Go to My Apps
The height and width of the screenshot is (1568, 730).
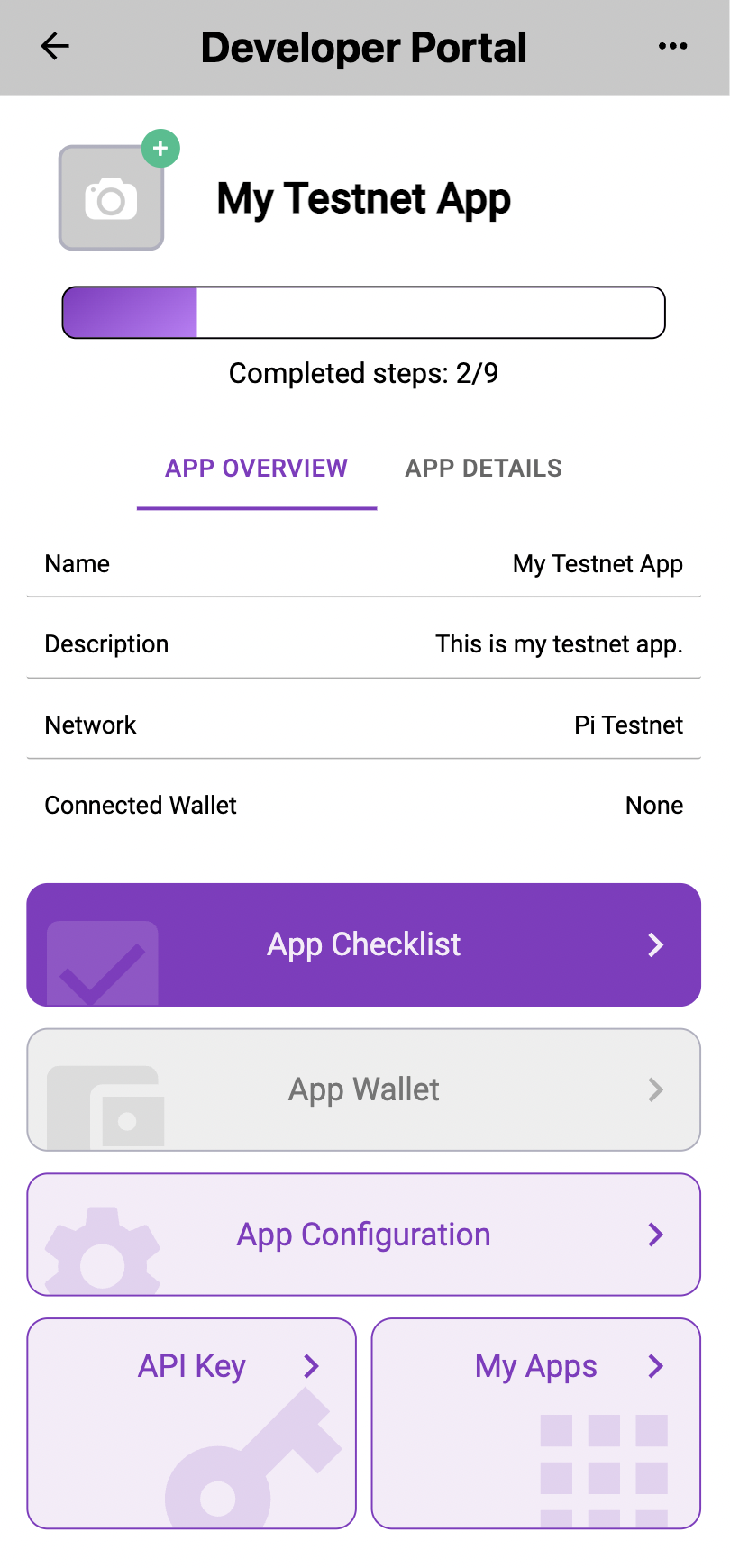tap(536, 1422)
